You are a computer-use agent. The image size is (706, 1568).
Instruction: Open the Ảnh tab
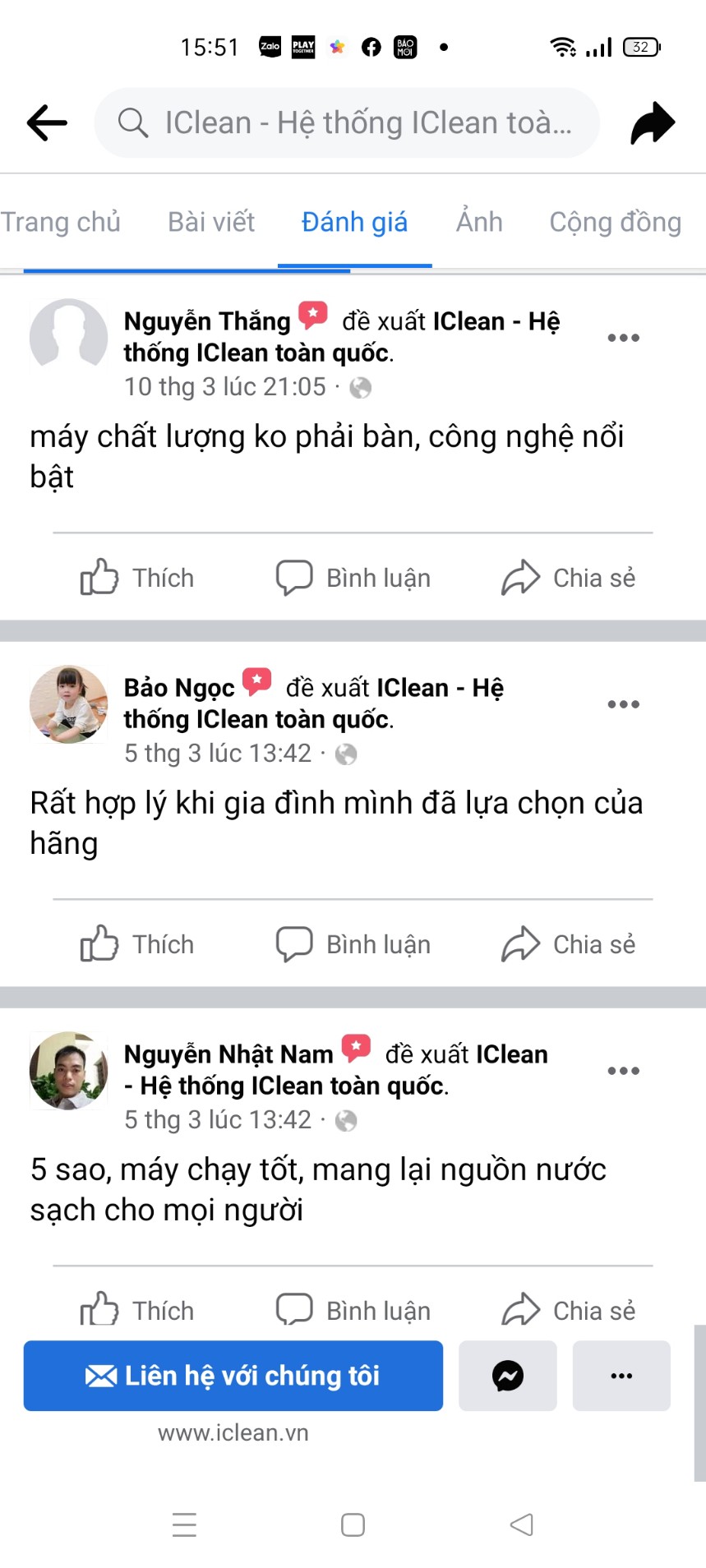[479, 222]
